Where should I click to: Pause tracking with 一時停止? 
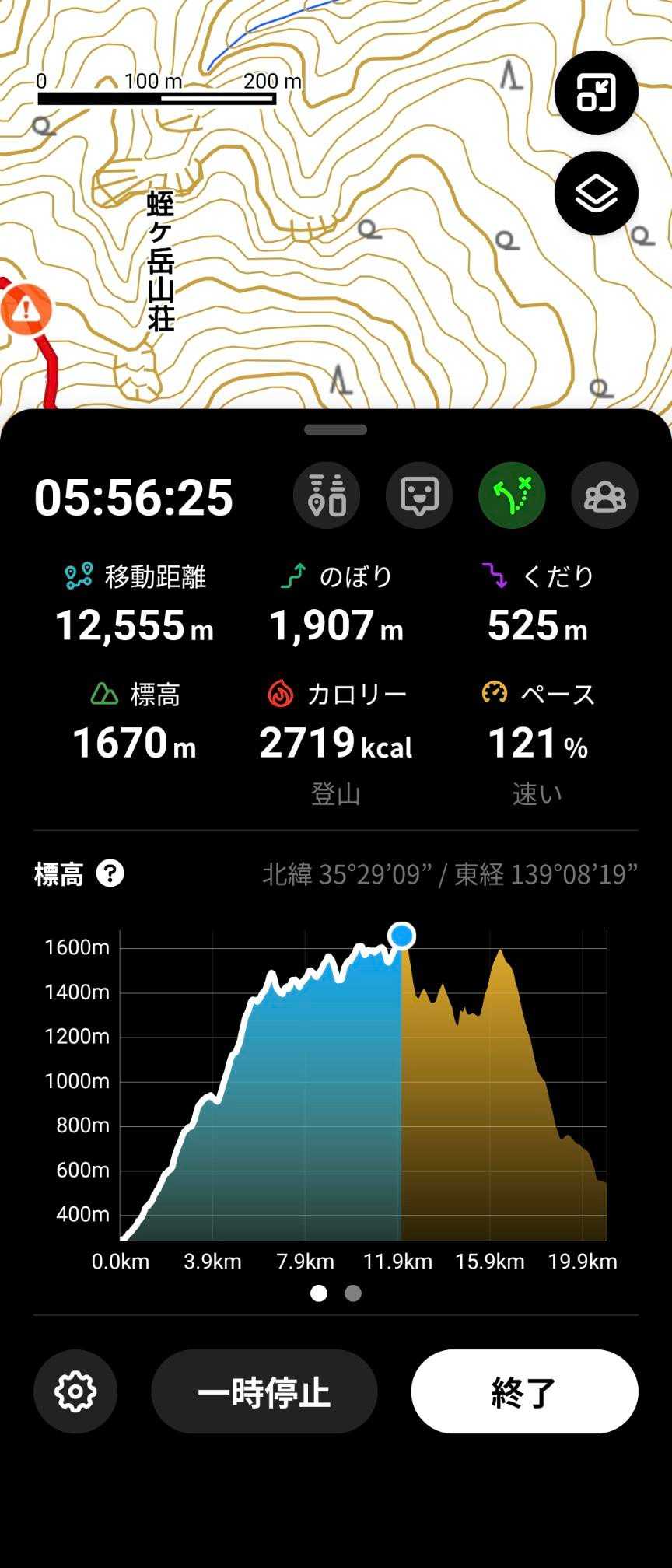pyautogui.click(x=264, y=1391)
